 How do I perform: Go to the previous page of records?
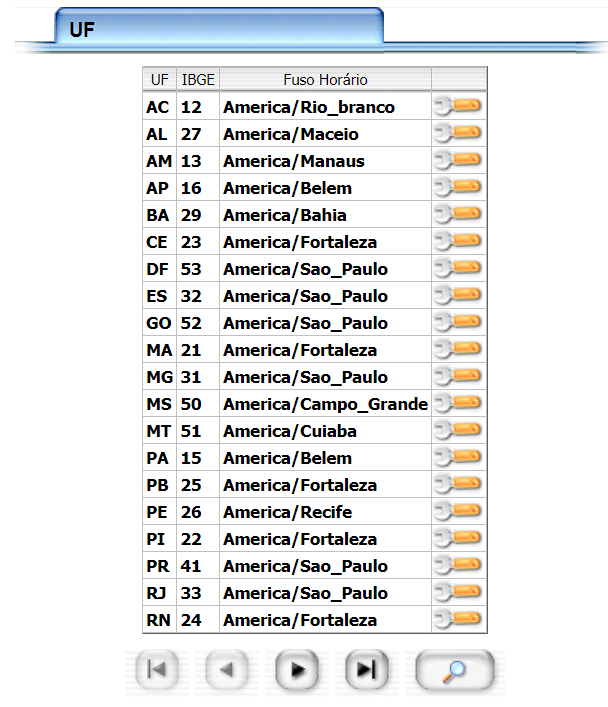227,670
